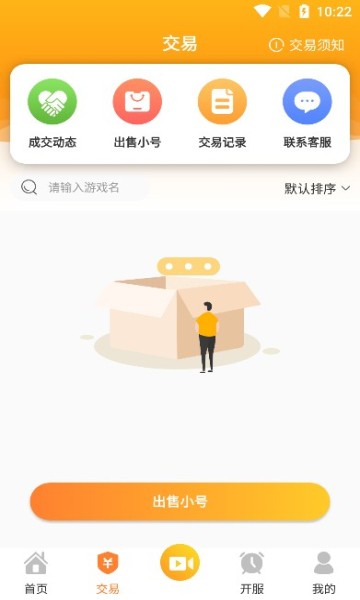Switch to the 首页 tab
Screen dimensions: 360x600
(x=36, y=573)
